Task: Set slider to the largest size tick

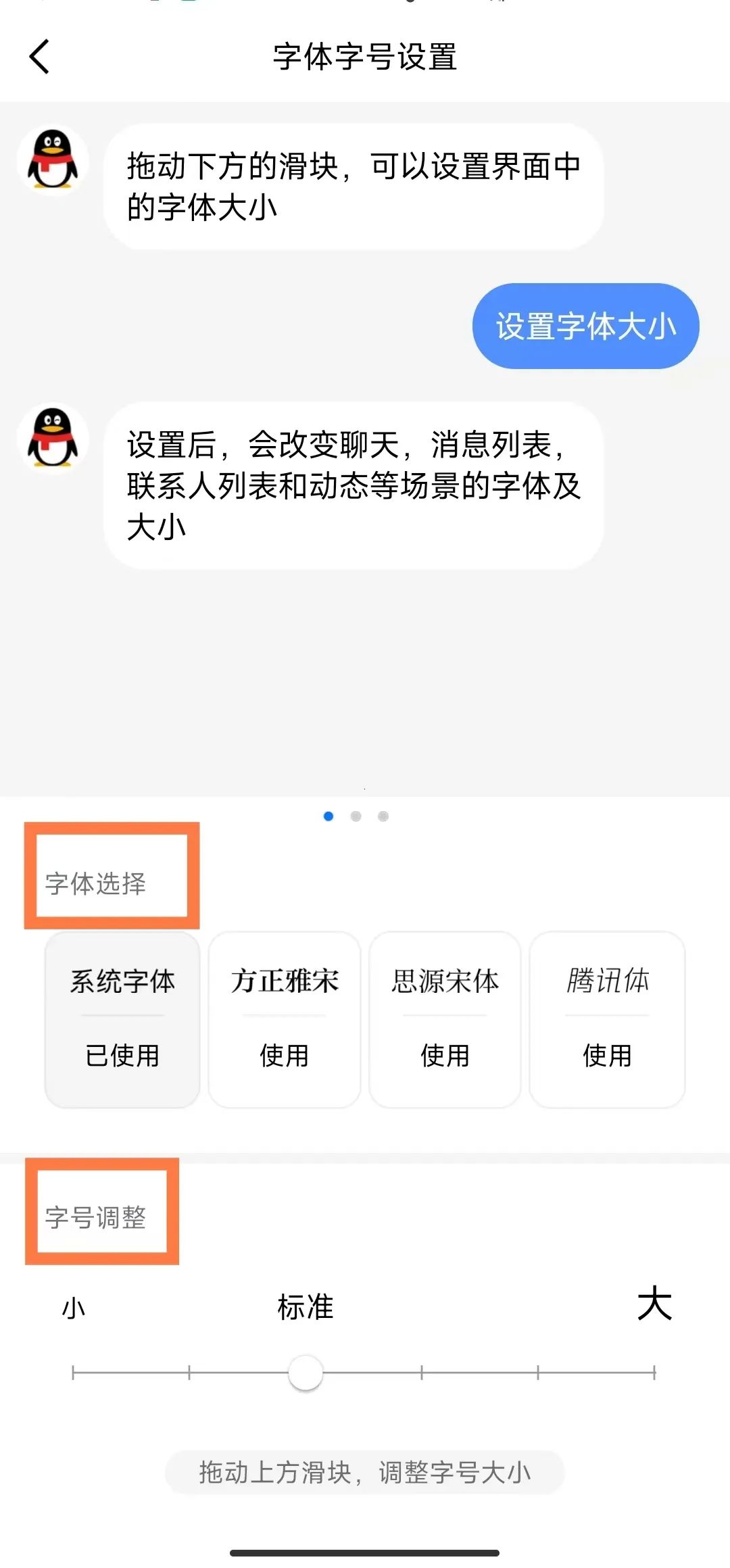Action: [x=654, y=1372]
